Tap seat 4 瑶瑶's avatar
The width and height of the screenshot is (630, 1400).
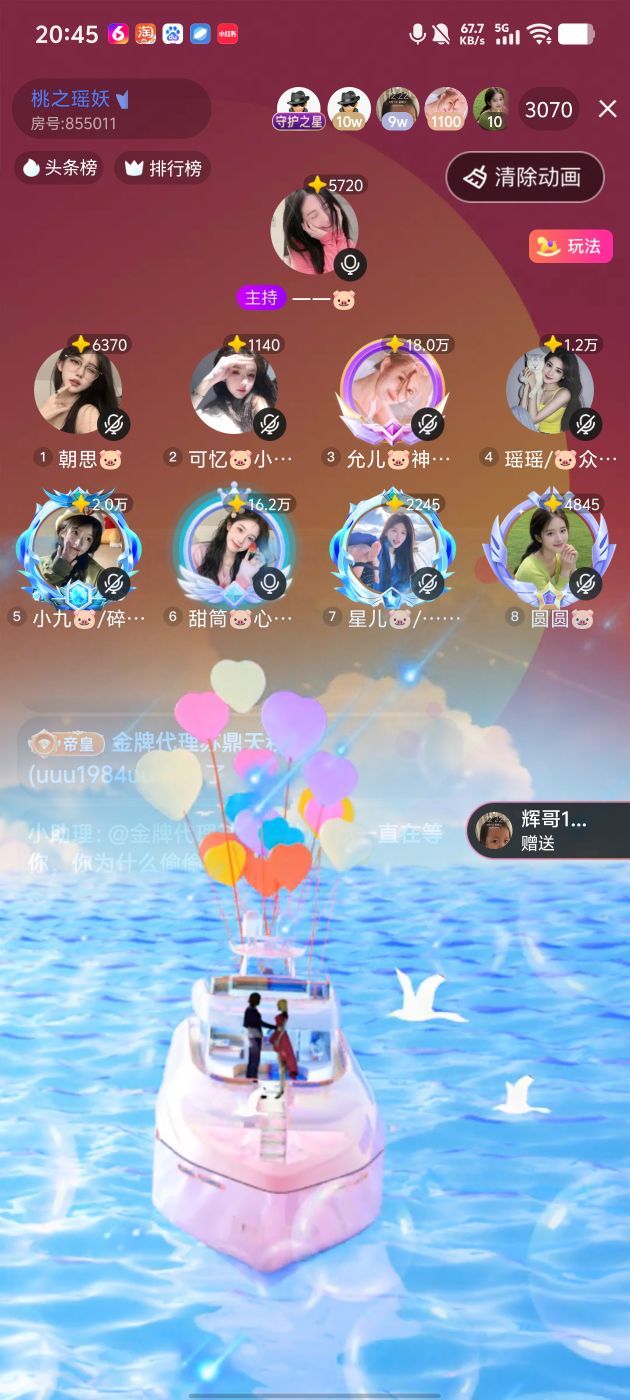549,391
